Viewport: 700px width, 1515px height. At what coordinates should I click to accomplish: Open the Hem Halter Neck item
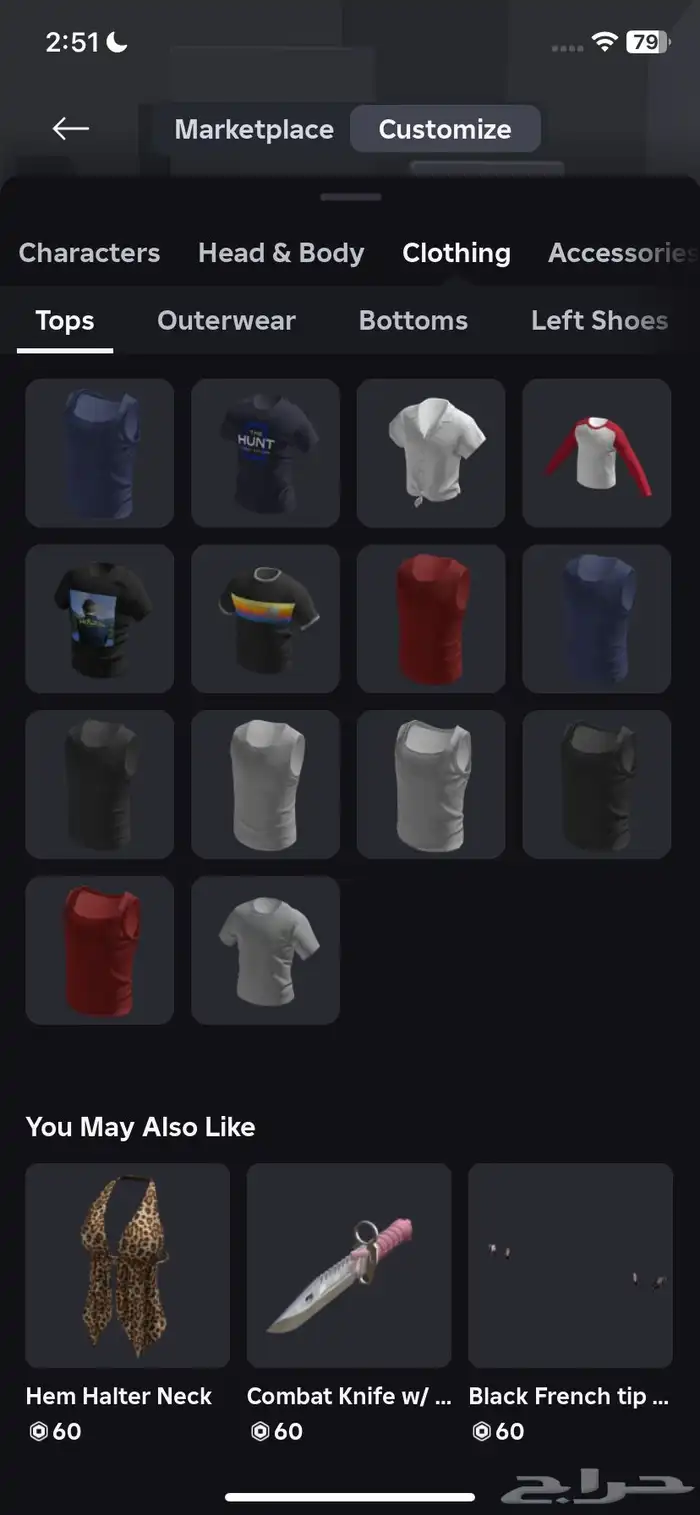point(127,1265)
